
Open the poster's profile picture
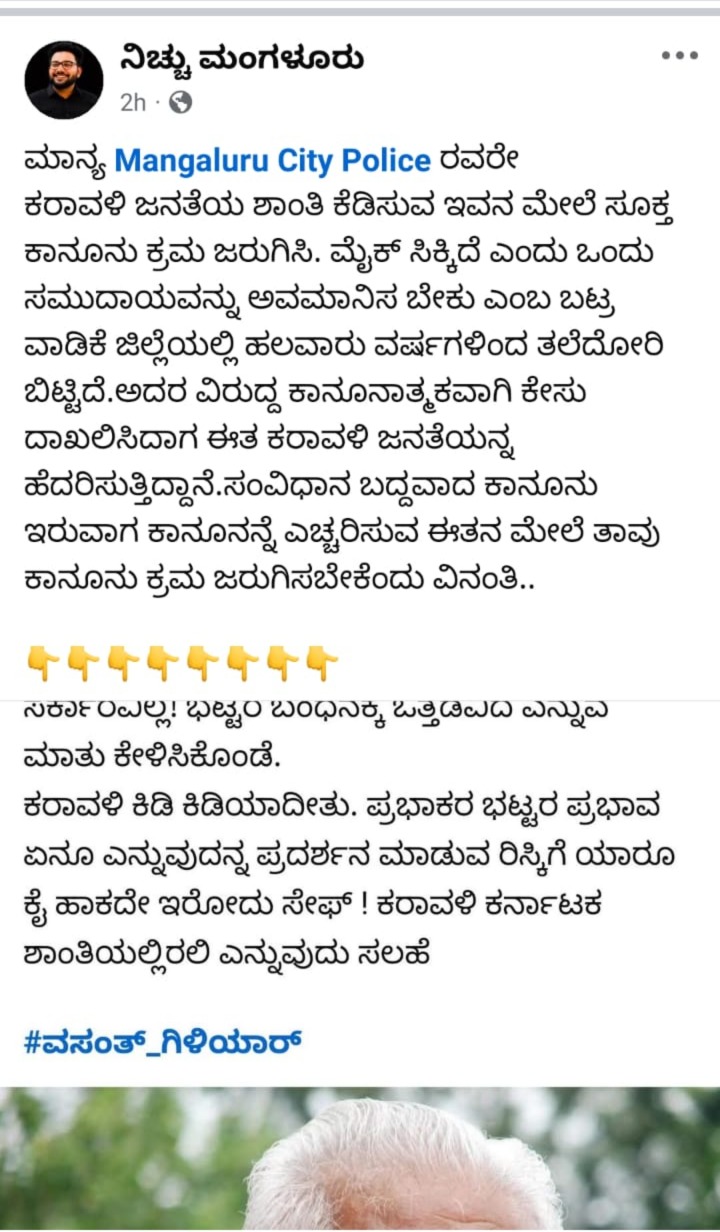(x=63, y=80)
